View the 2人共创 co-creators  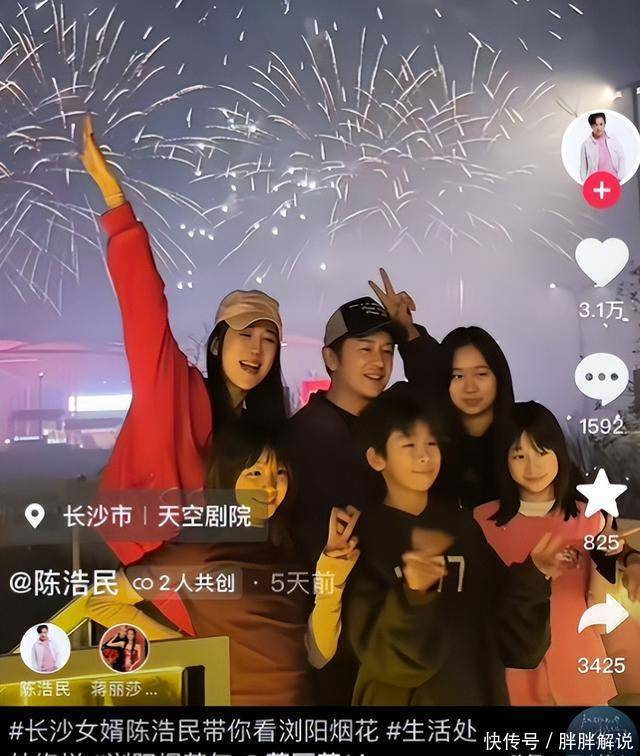[x=186, y=582]
